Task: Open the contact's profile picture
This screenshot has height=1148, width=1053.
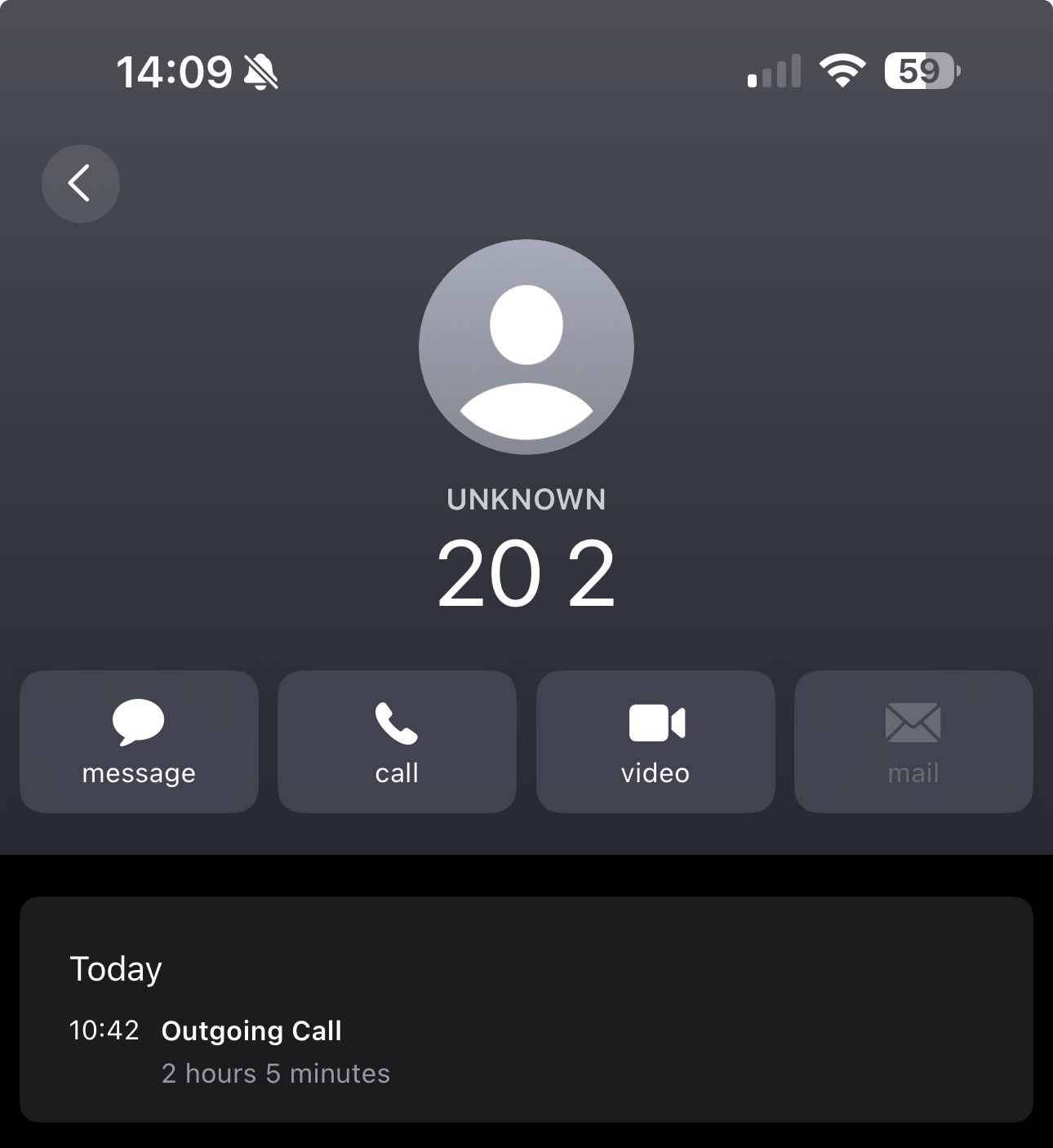Action: click(x=526, y=346)
